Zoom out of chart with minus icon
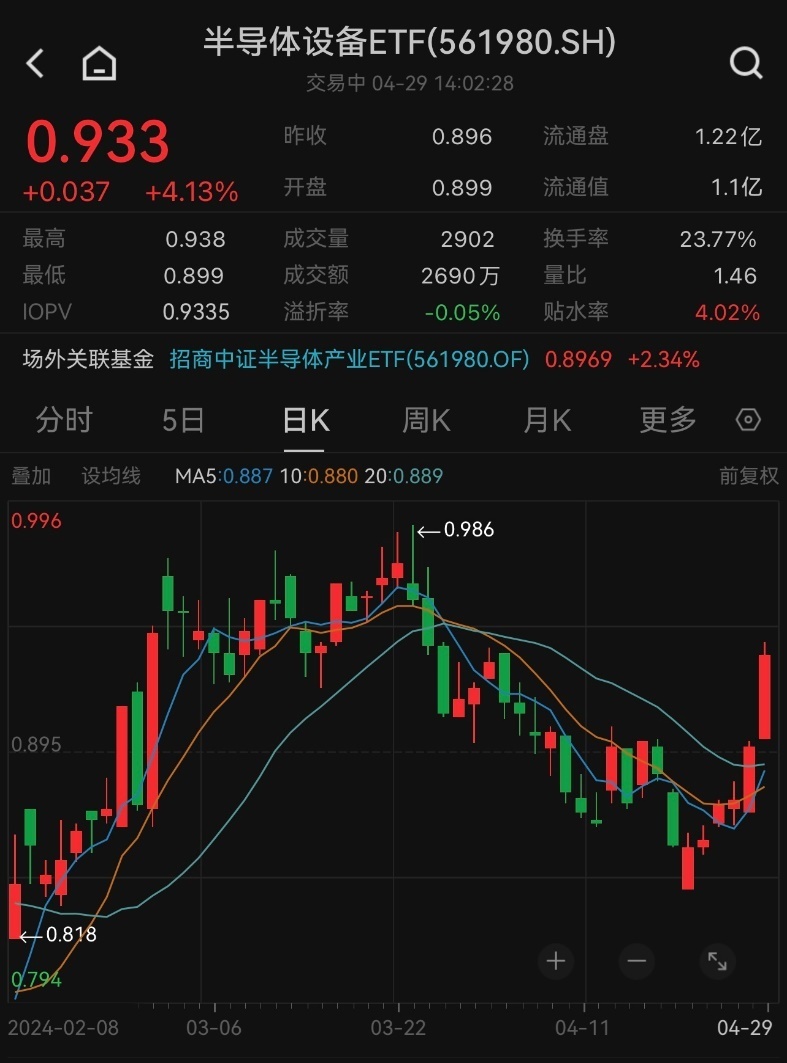 click(x=636, y=961)
